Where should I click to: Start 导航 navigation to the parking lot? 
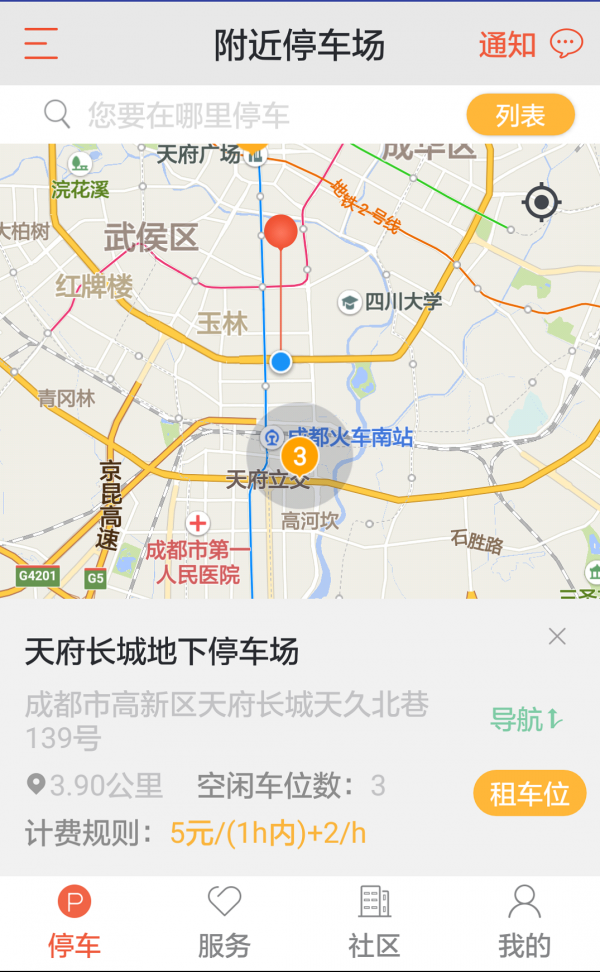point(526,718)
